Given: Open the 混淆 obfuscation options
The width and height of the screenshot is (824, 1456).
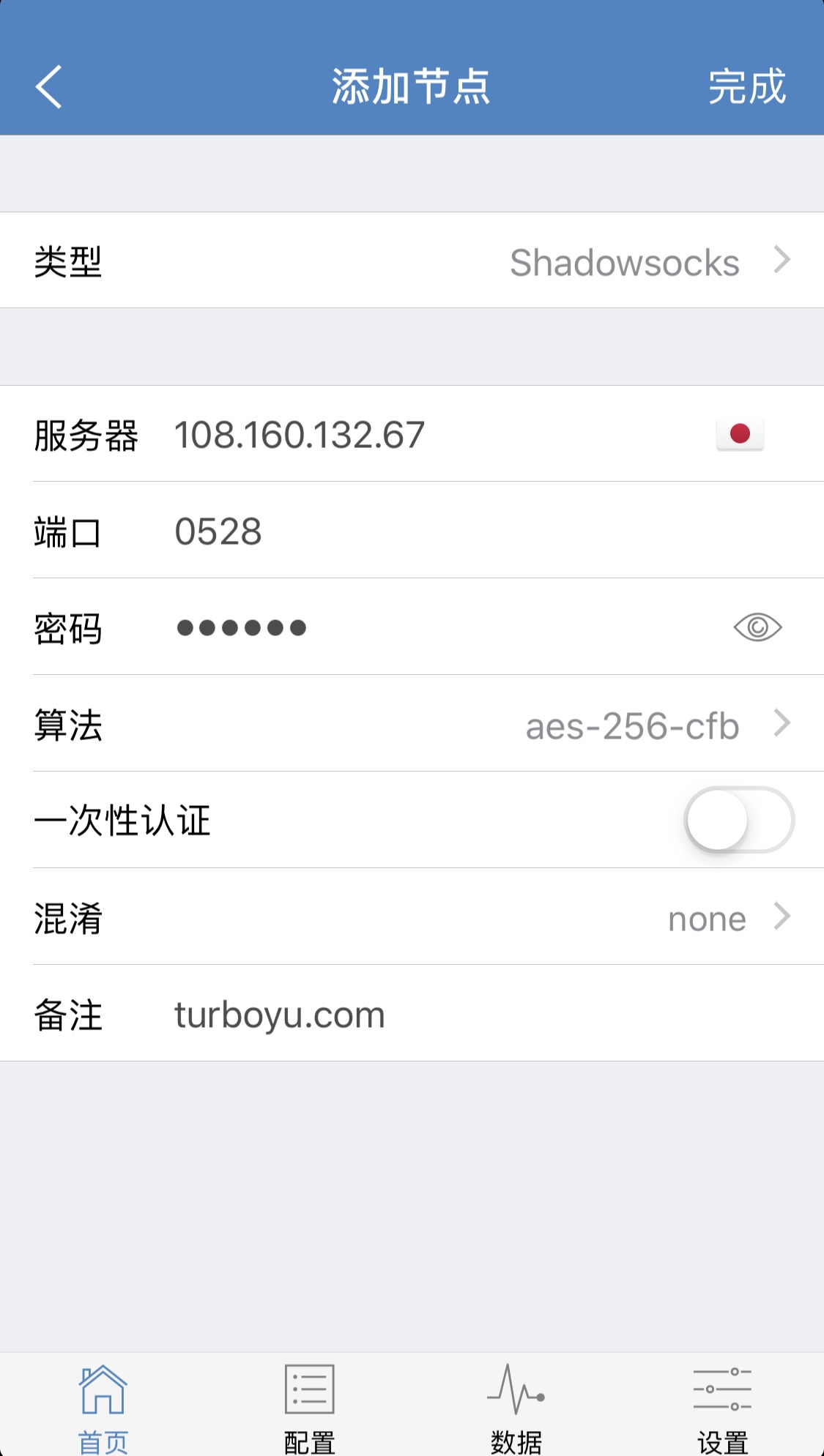Looking at the screenshot, I should point(412,917).
